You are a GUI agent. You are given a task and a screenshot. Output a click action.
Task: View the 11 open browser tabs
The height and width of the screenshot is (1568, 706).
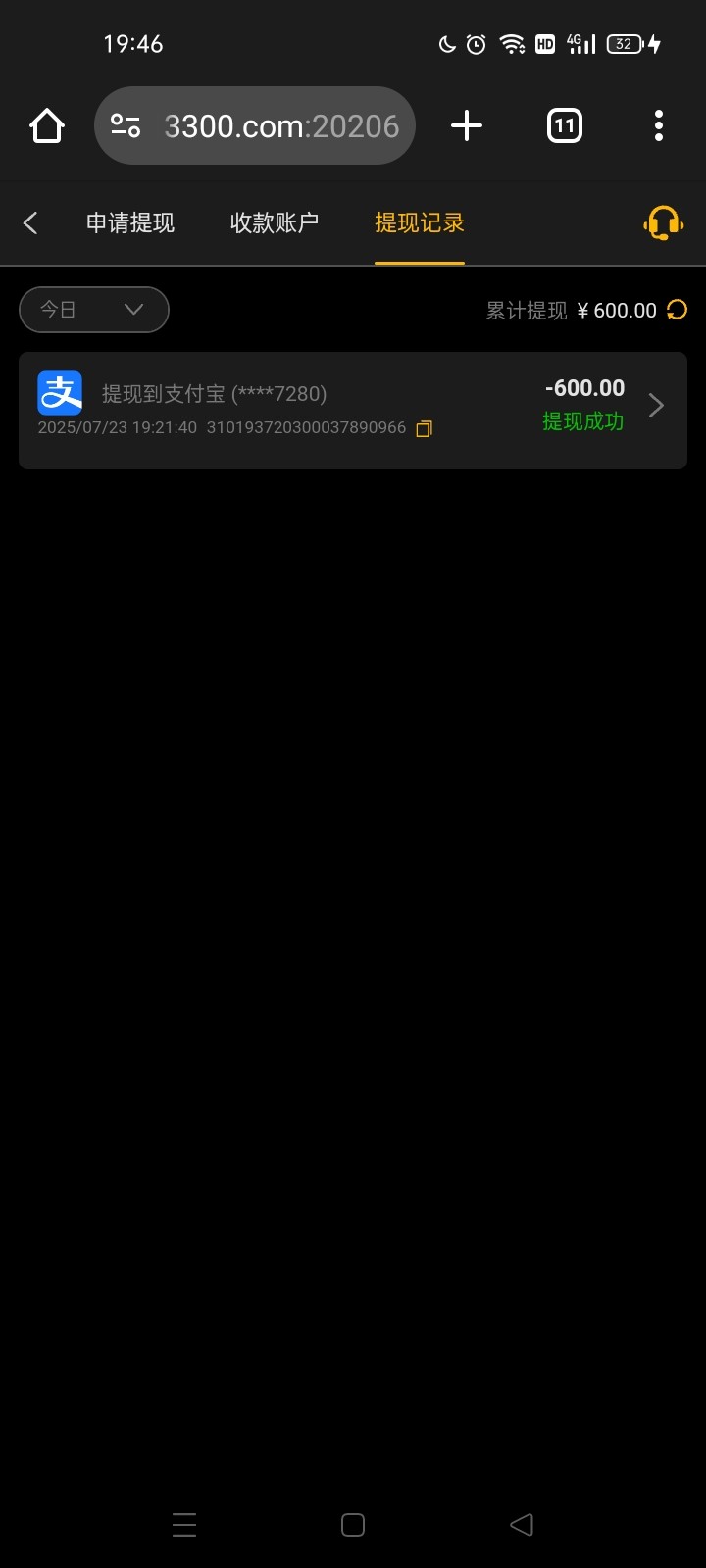pos(564,125)
